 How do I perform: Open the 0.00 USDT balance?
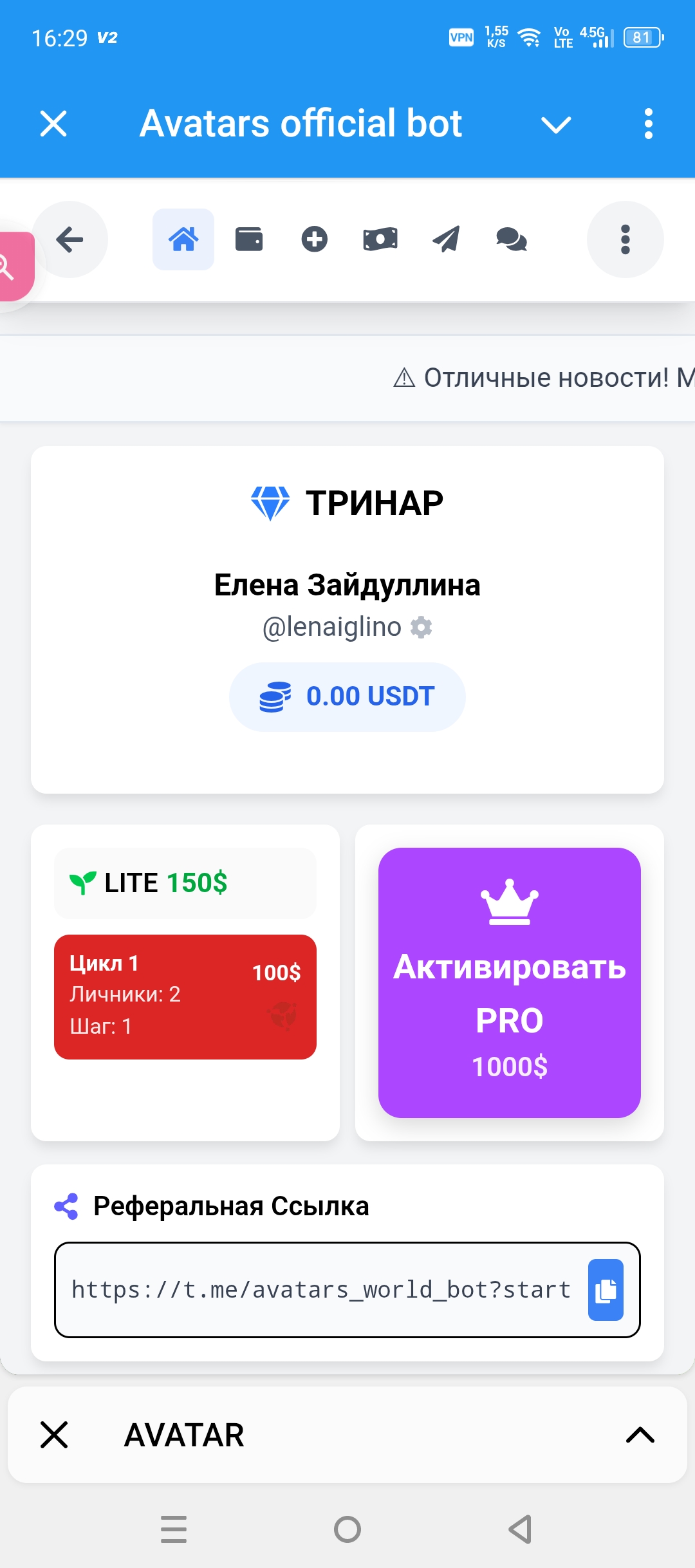[347, 696]
